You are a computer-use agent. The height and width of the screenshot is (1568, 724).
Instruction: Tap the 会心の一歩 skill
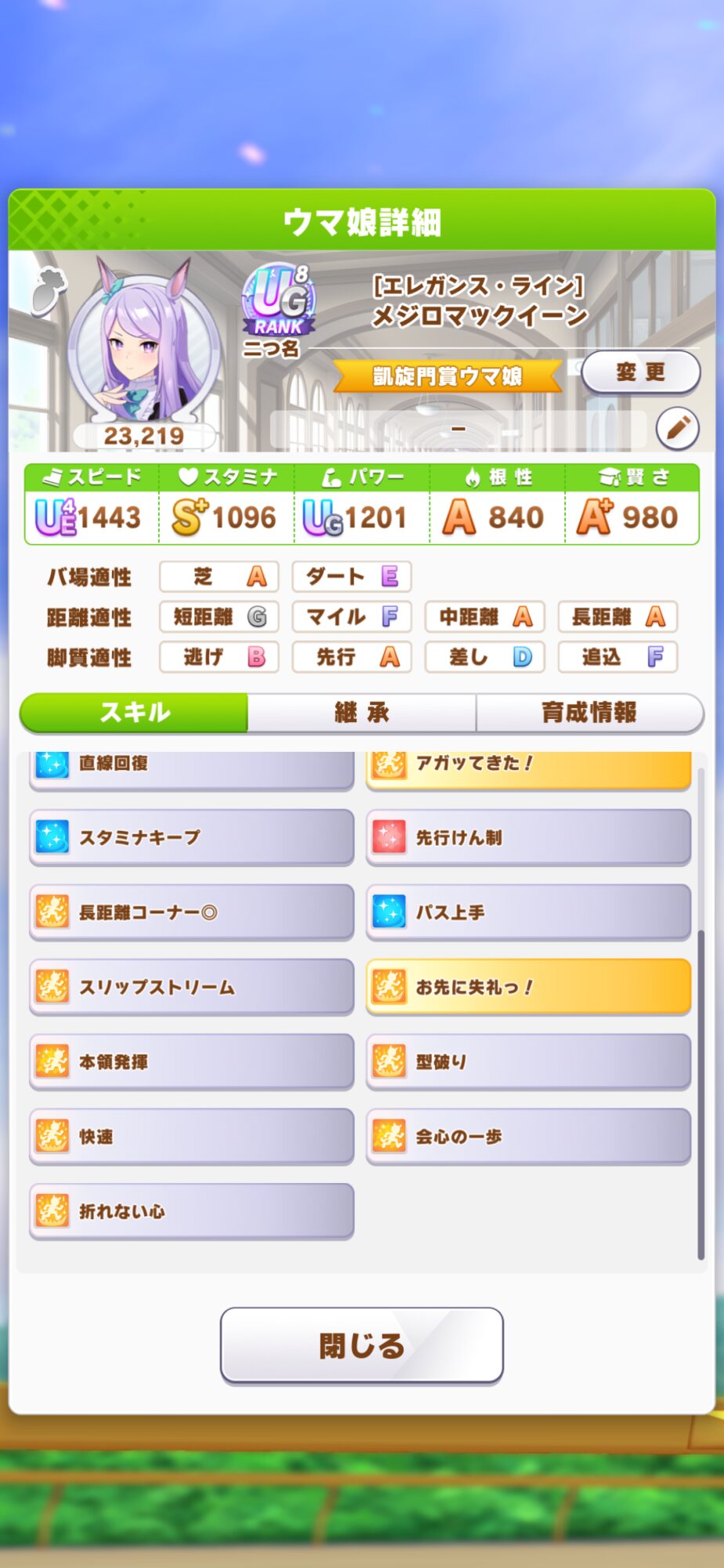click(528, 1136)
